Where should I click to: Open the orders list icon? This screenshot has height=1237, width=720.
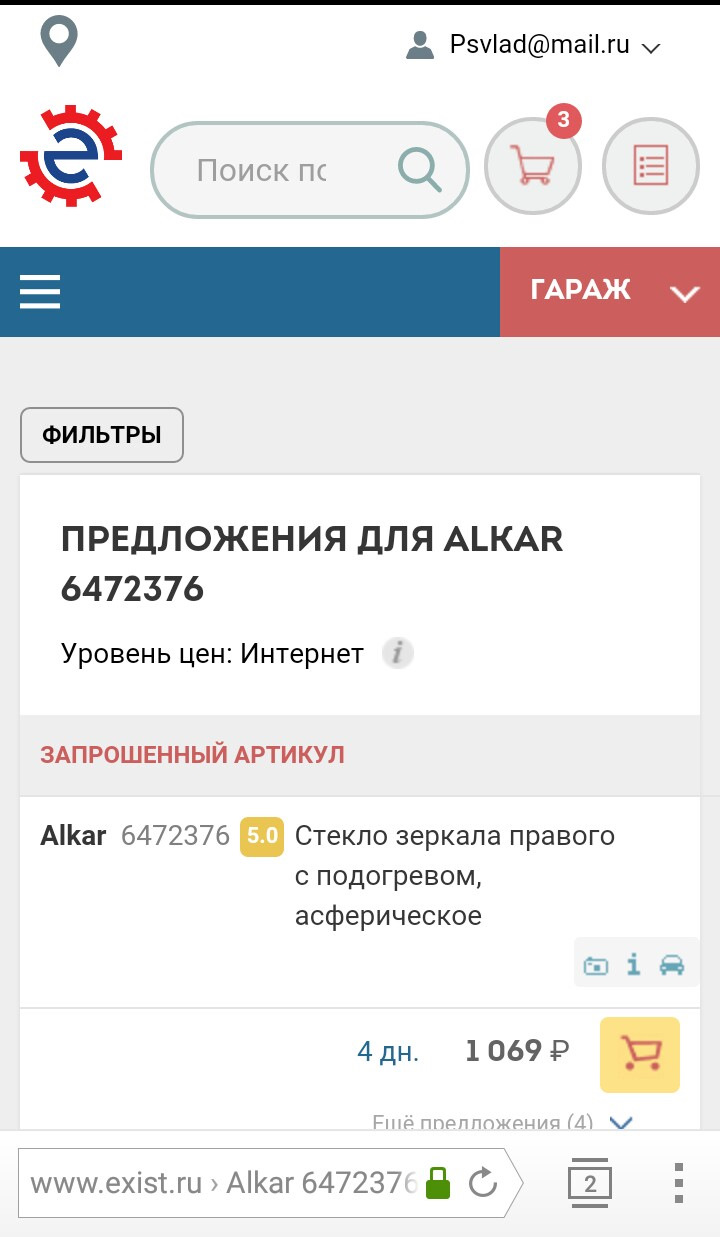(x=651, y=166)
